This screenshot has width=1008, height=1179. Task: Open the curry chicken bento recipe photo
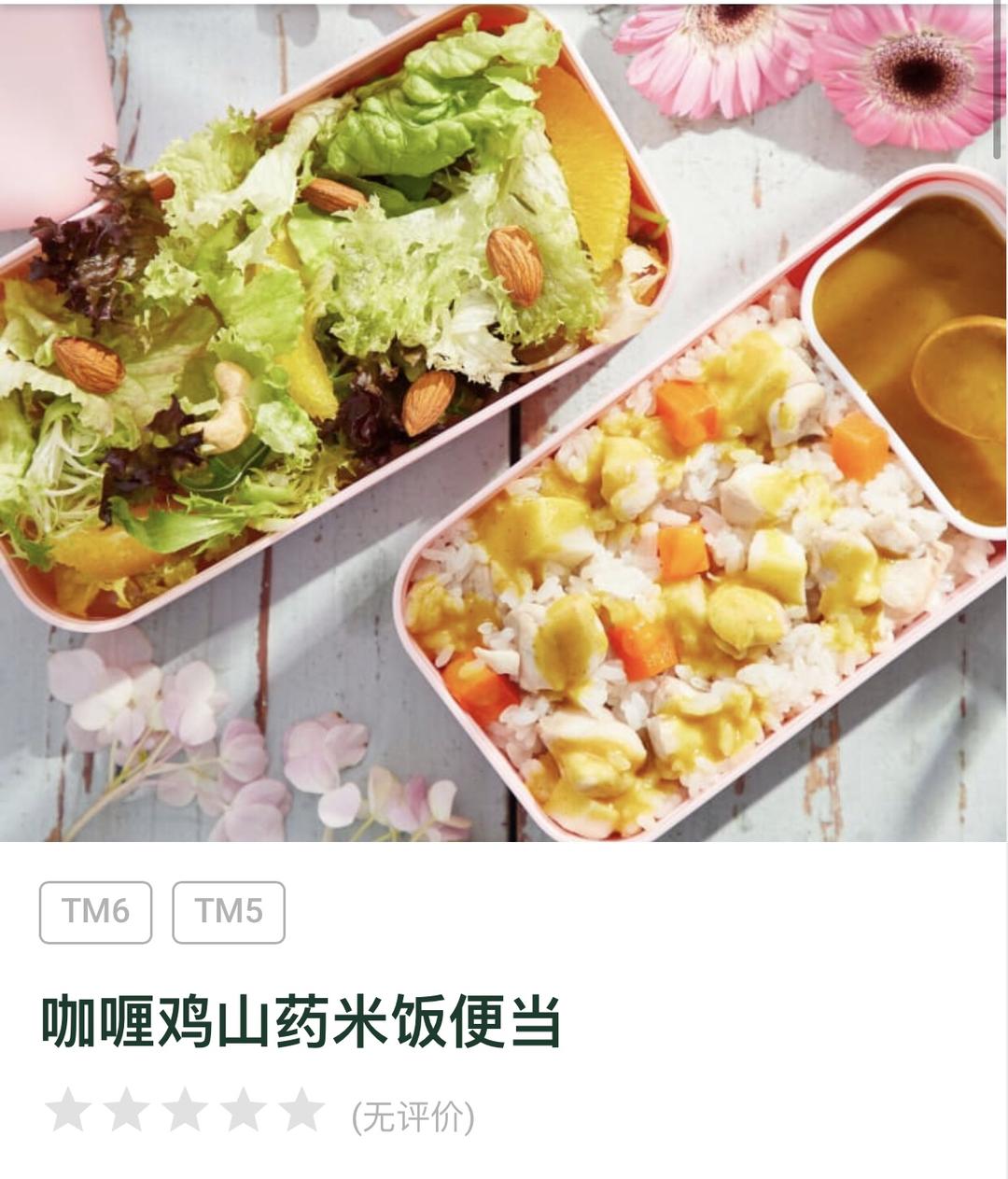point(504,420)
